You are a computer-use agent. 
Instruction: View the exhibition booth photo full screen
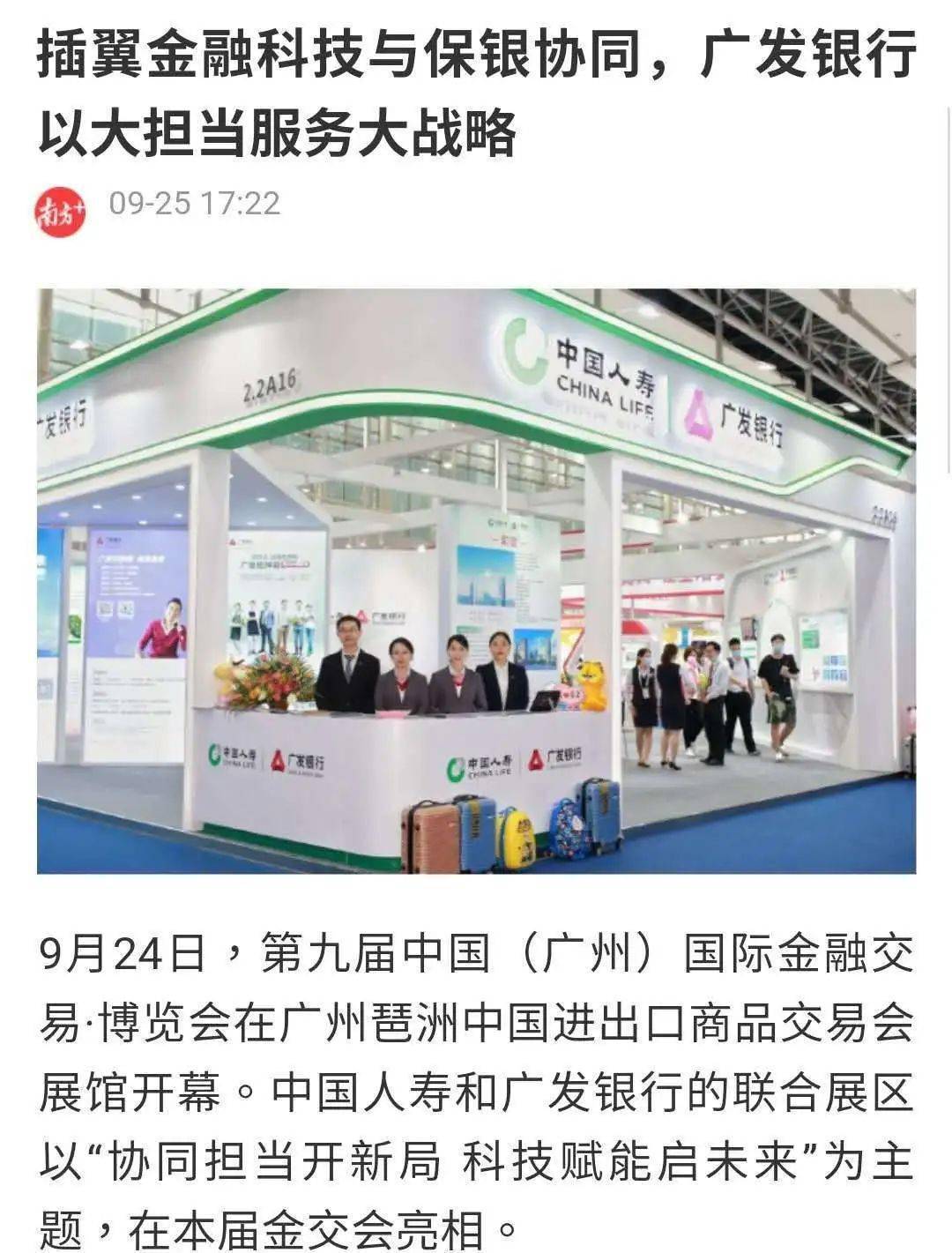click(x=476, y=581)
